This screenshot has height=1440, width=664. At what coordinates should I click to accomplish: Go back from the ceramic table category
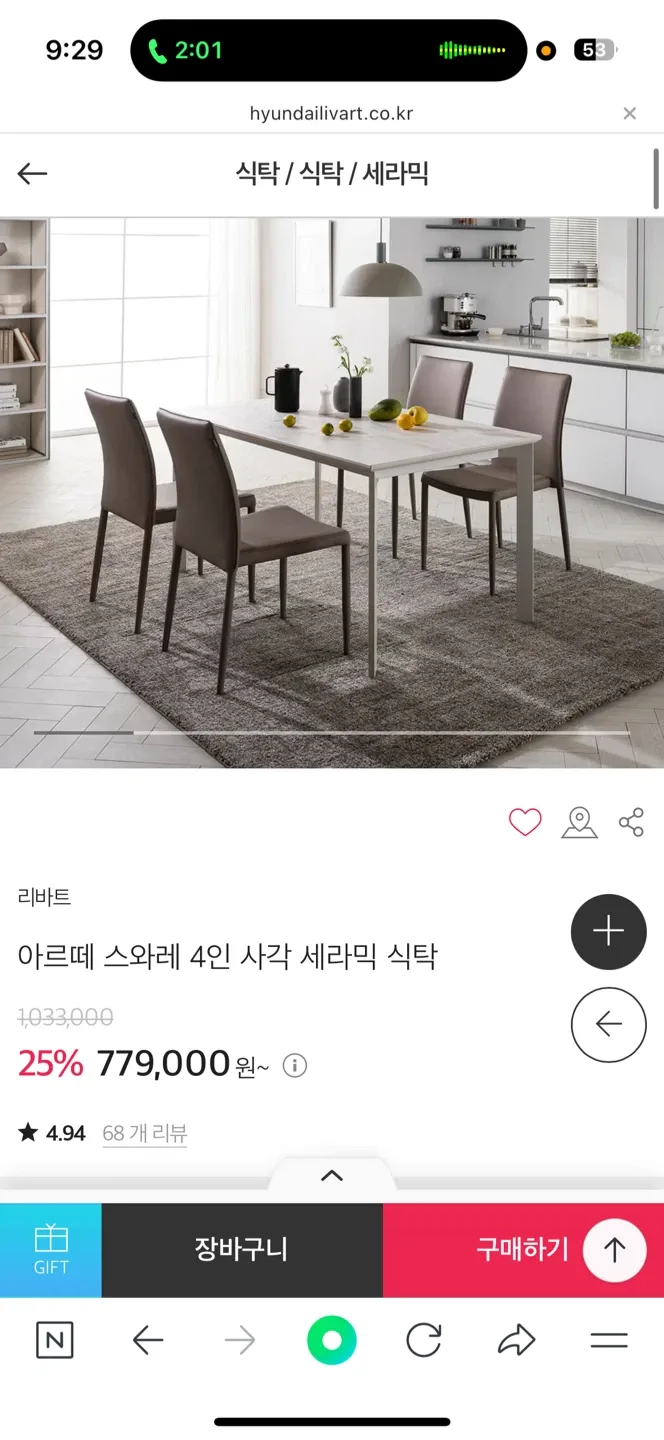(x=32, y=174)
